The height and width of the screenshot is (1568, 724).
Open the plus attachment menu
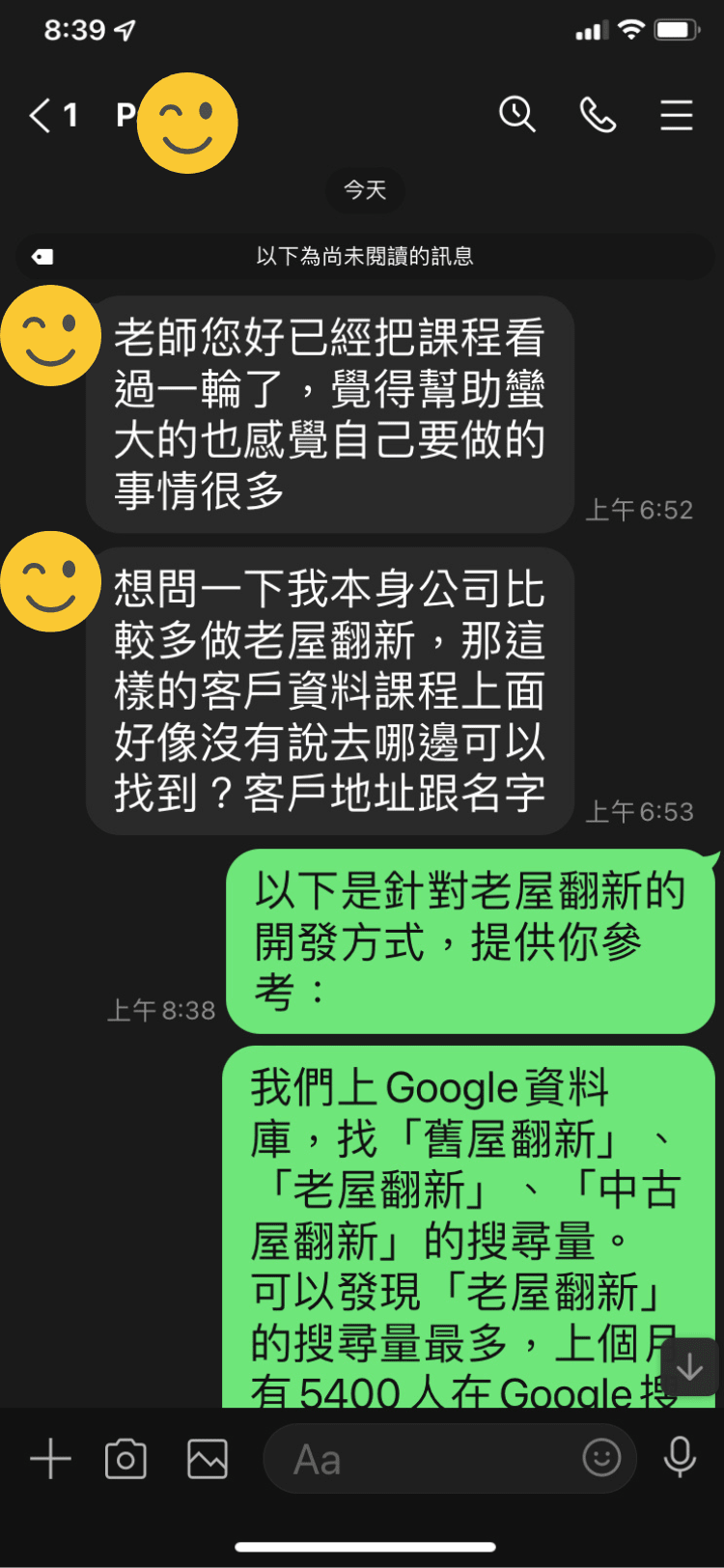coord(50,1458)
